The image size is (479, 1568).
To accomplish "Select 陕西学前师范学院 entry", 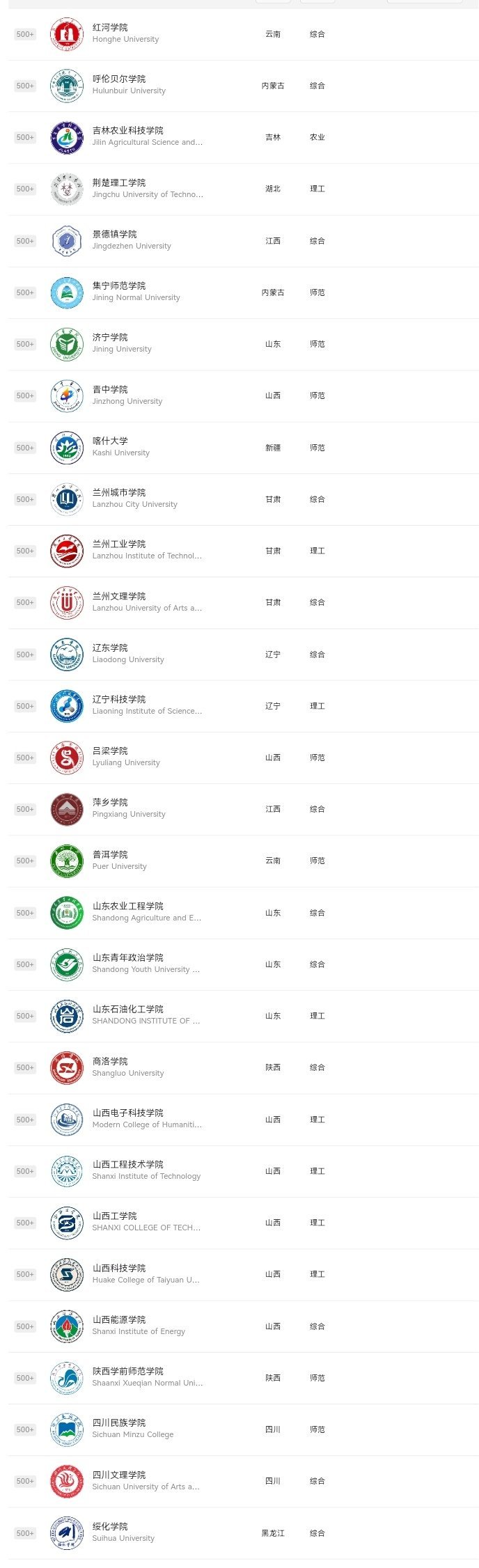I will (x=243, y=1378).
